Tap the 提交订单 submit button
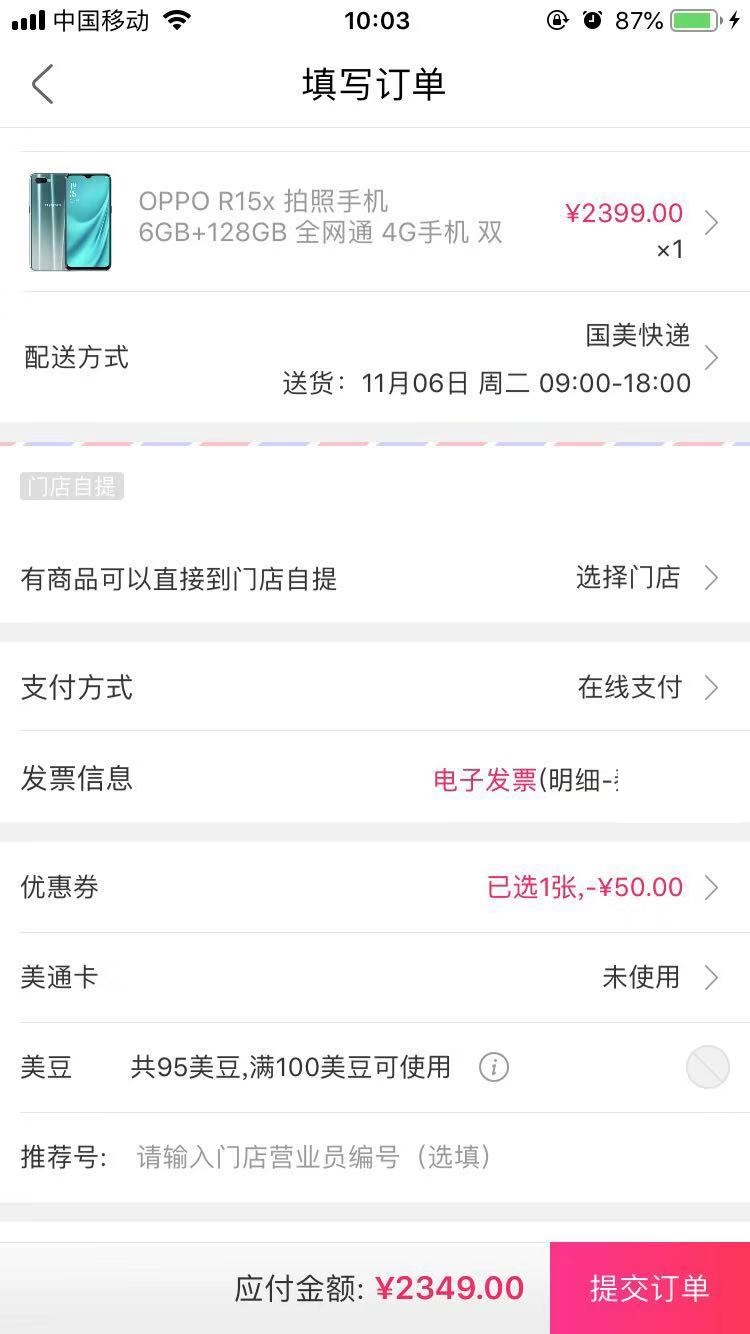Image resolution: width=750 pixels, height=1334 pixels. [x=649, y=1288]
